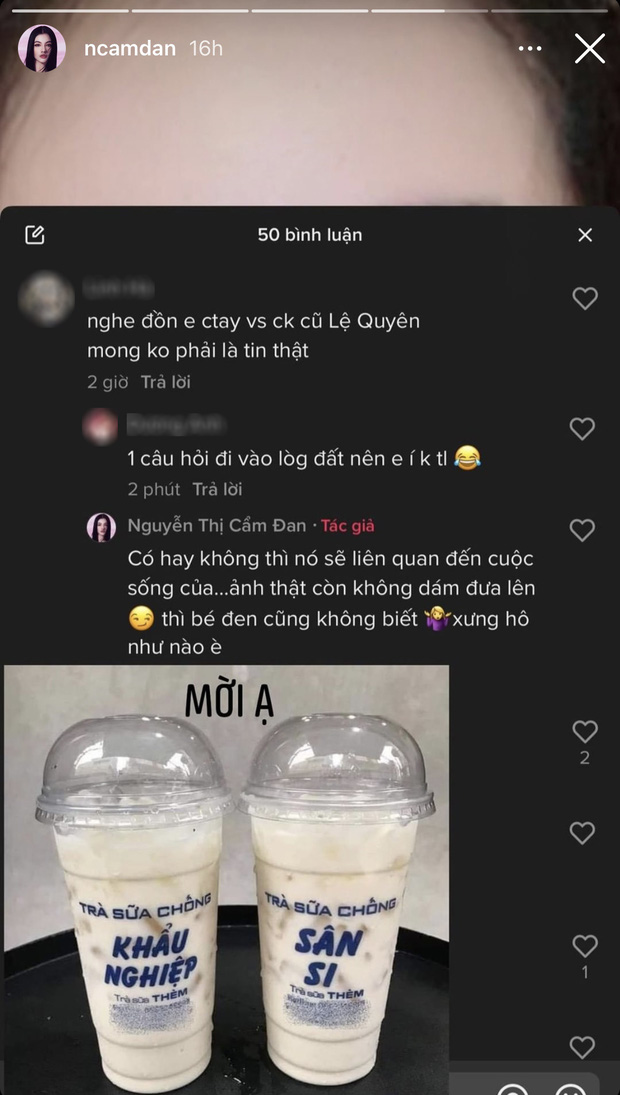Open ncamdan's profile picture
The width and height of the screenshot is (620, 1095).
[x=42, y=48]
